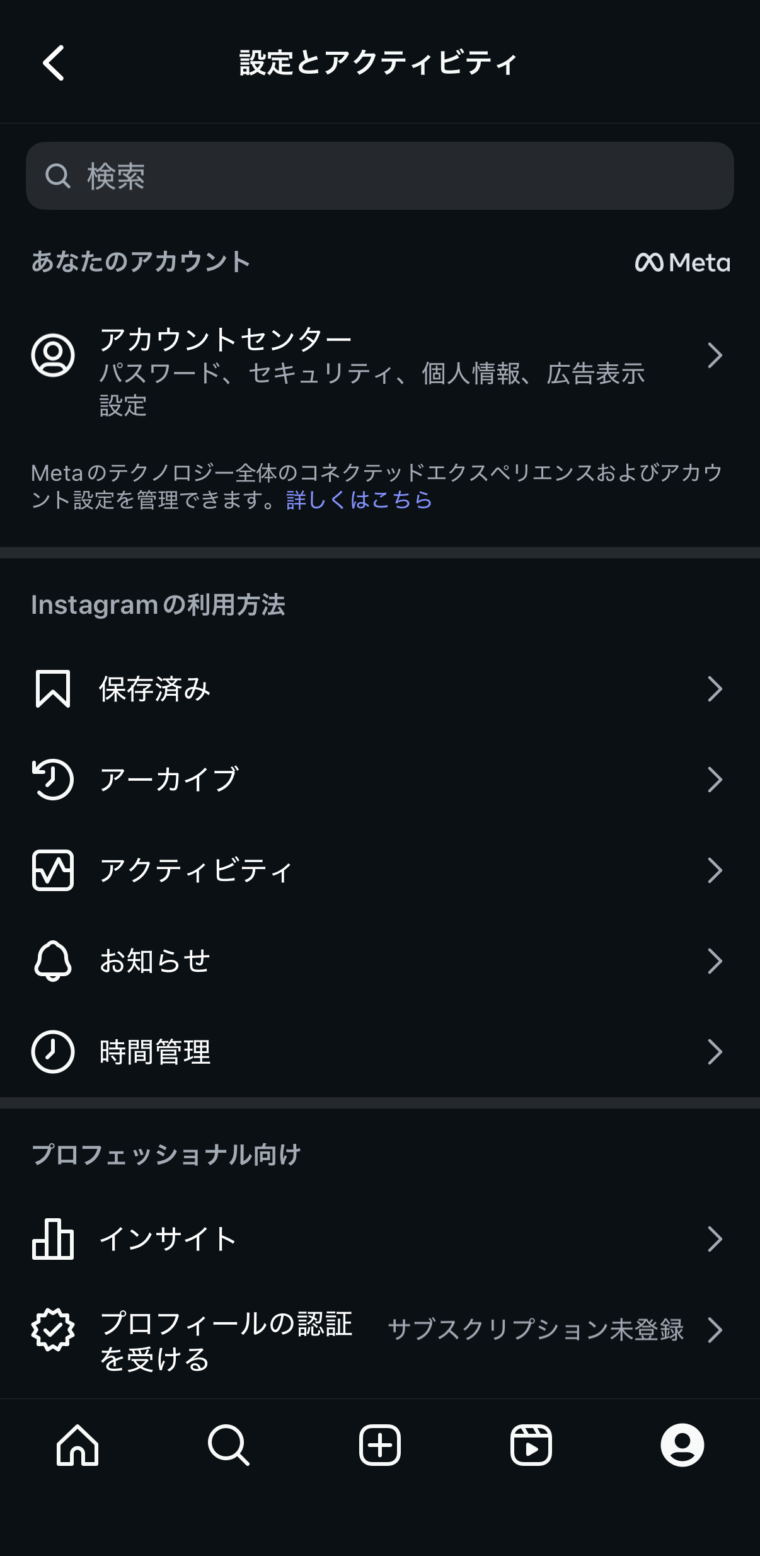Switch to the home tab
Image resolution: width=760 pixels, height=1556 pixels.
click(x=78, y=1445)
